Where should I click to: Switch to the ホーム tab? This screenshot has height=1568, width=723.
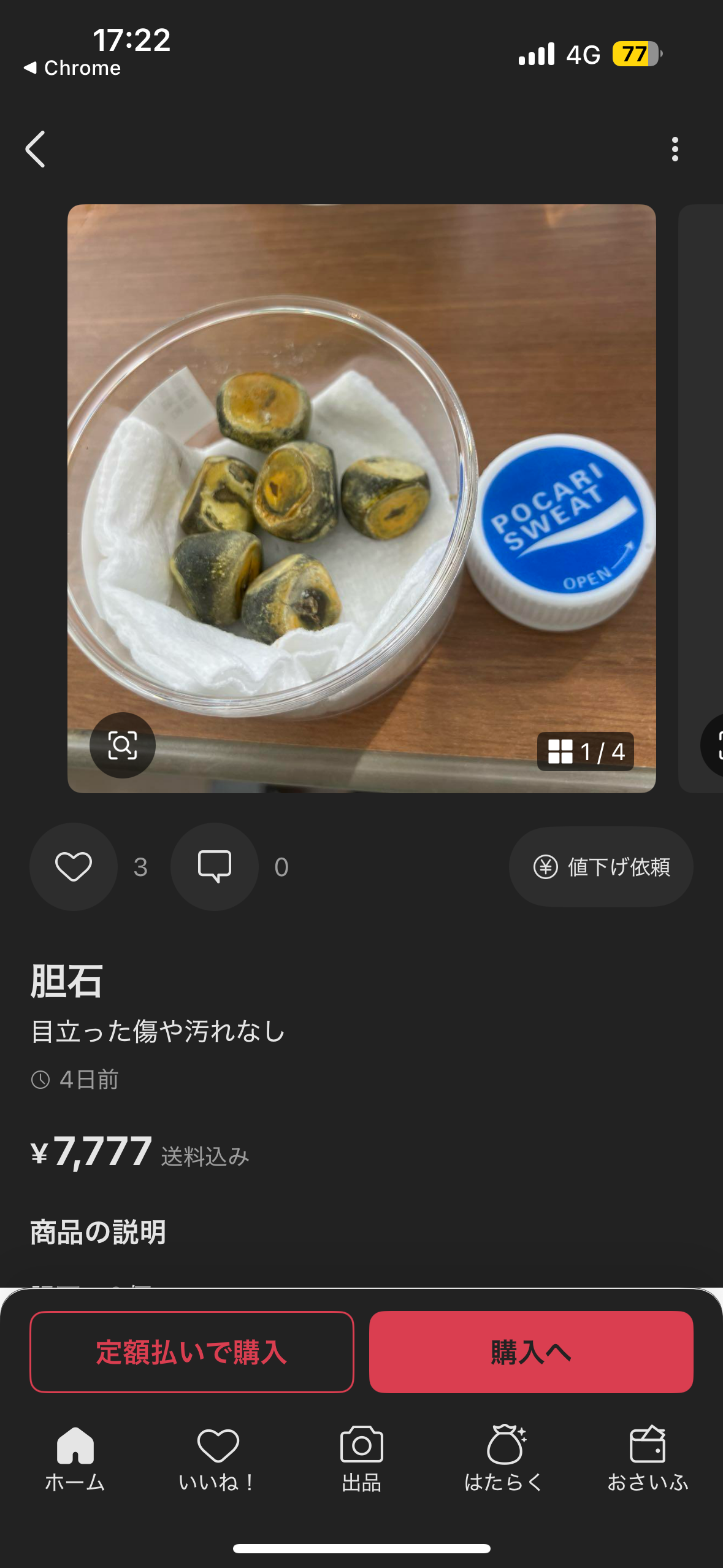coord(75,1459)
